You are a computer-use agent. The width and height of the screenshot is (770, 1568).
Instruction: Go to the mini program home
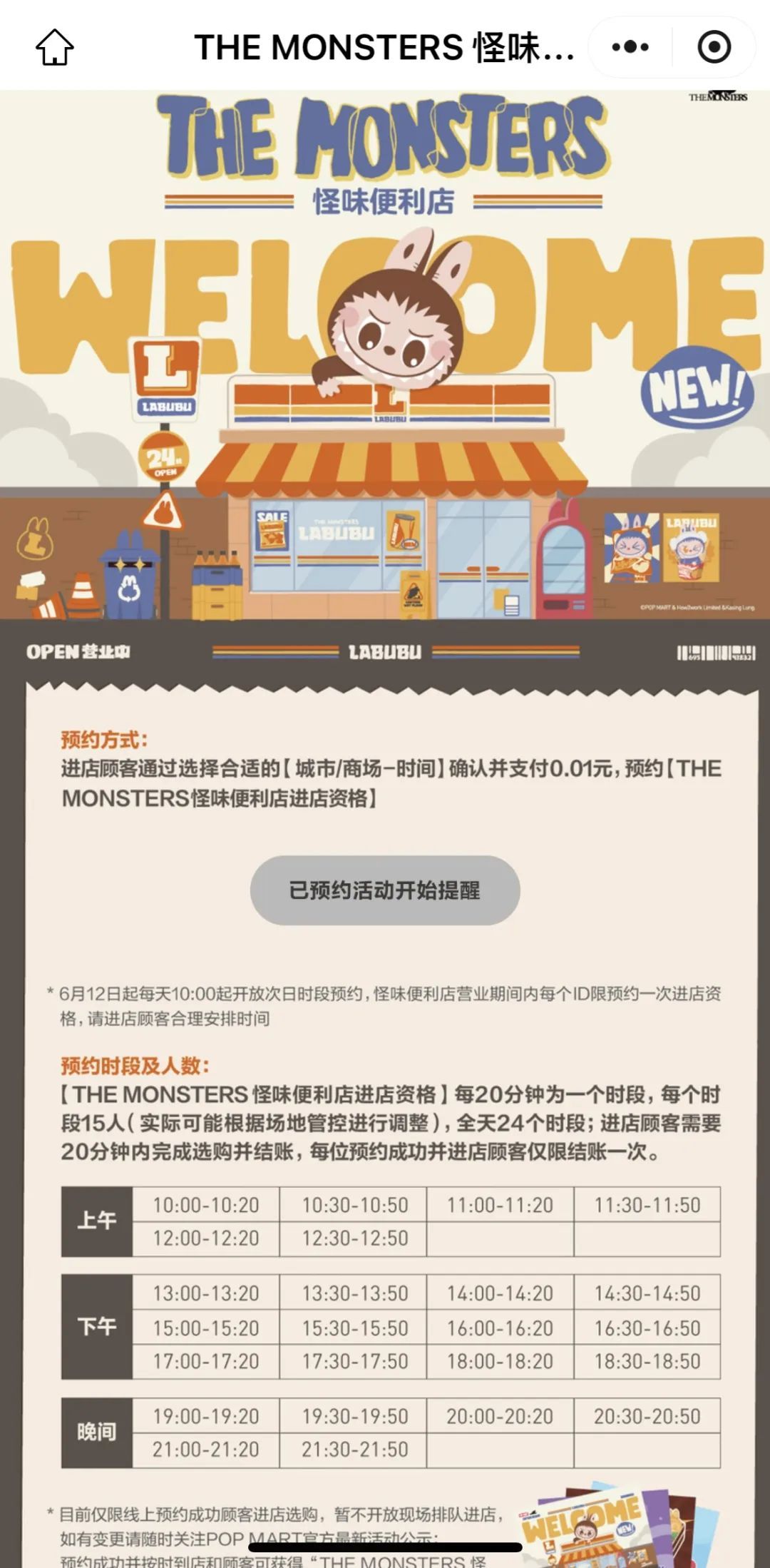point(55,47)
